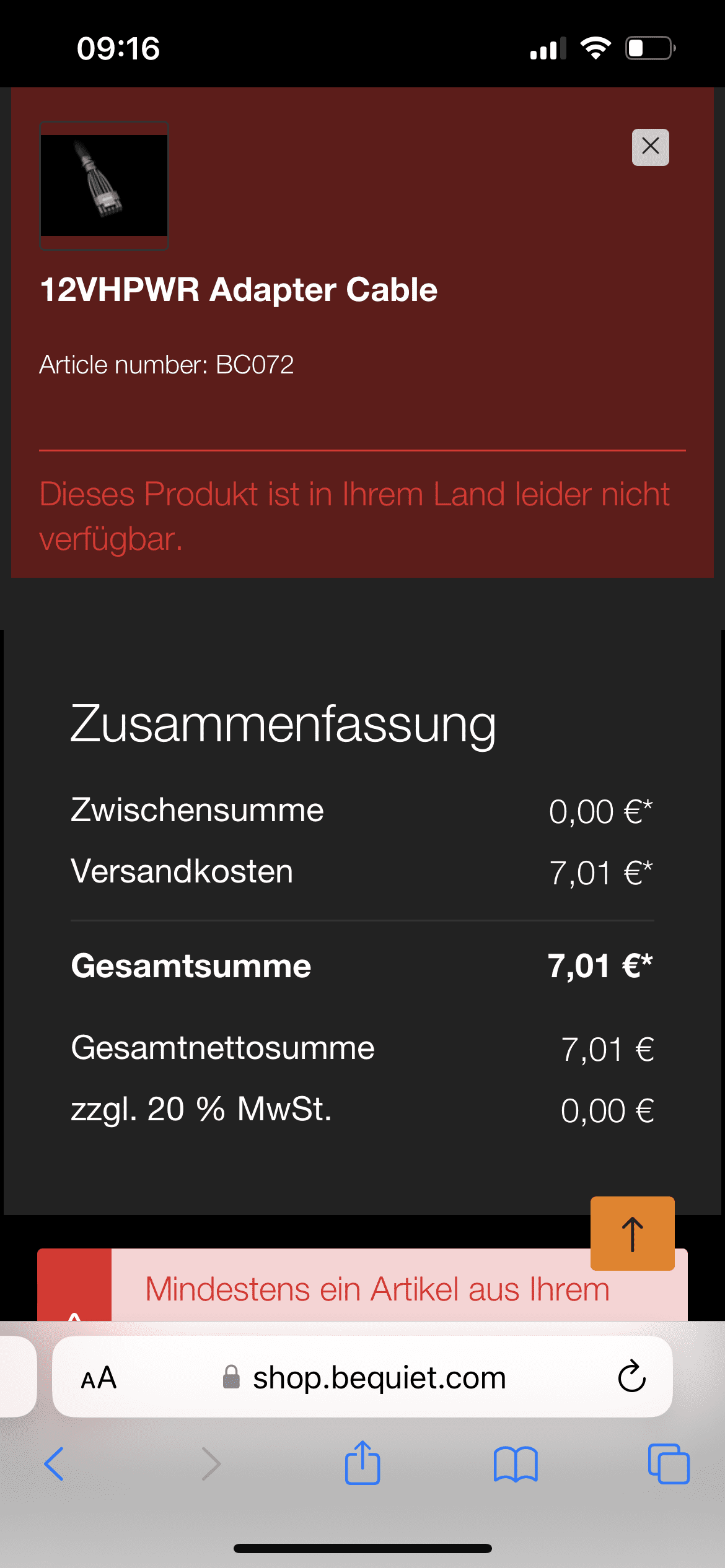Open Safari reader options (AA)
The height and width of the screenshot is (1568, 725).
pos(99,1378)
